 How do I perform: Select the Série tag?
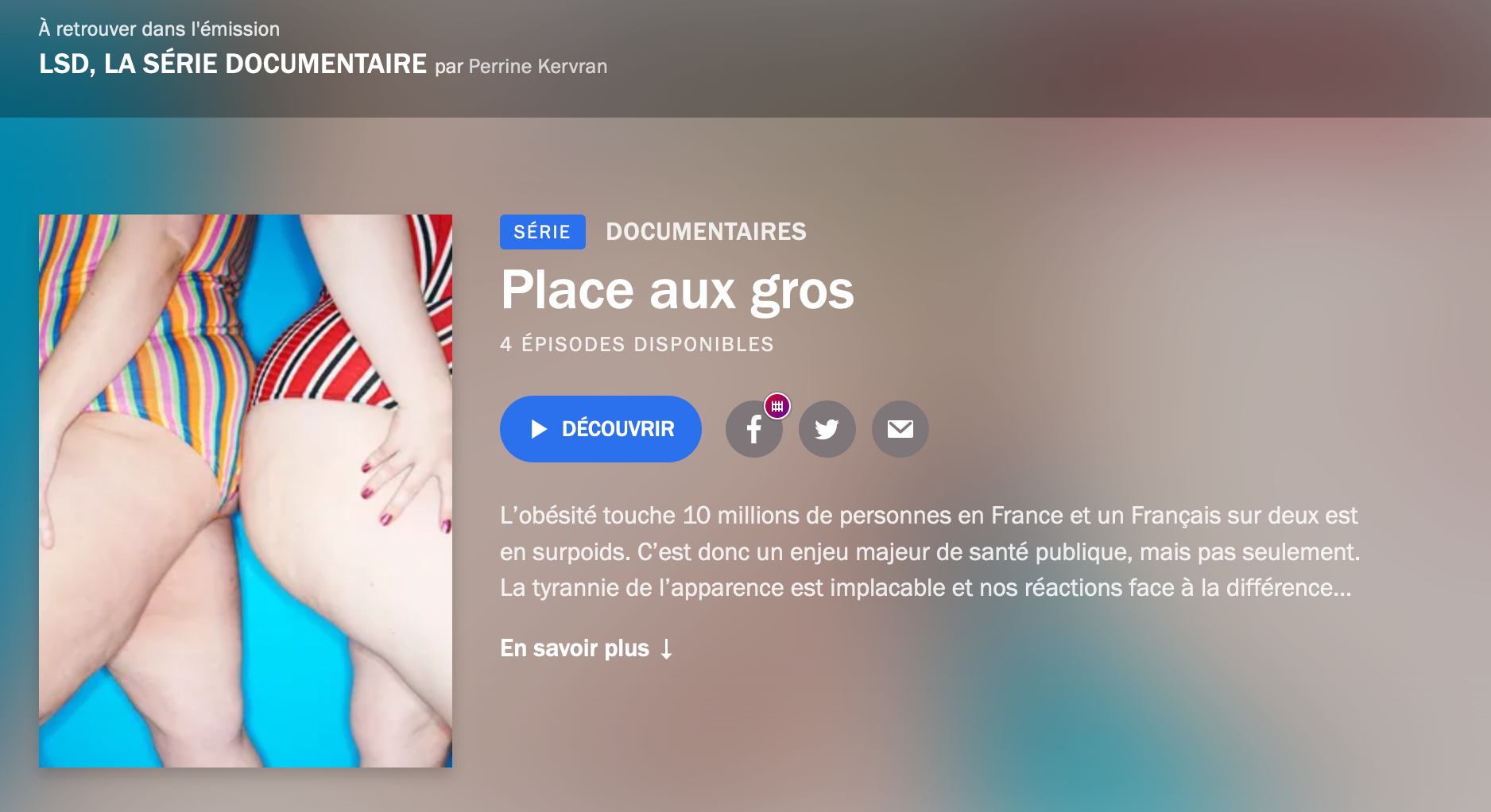pyautogui.click(x=542, y=232)
